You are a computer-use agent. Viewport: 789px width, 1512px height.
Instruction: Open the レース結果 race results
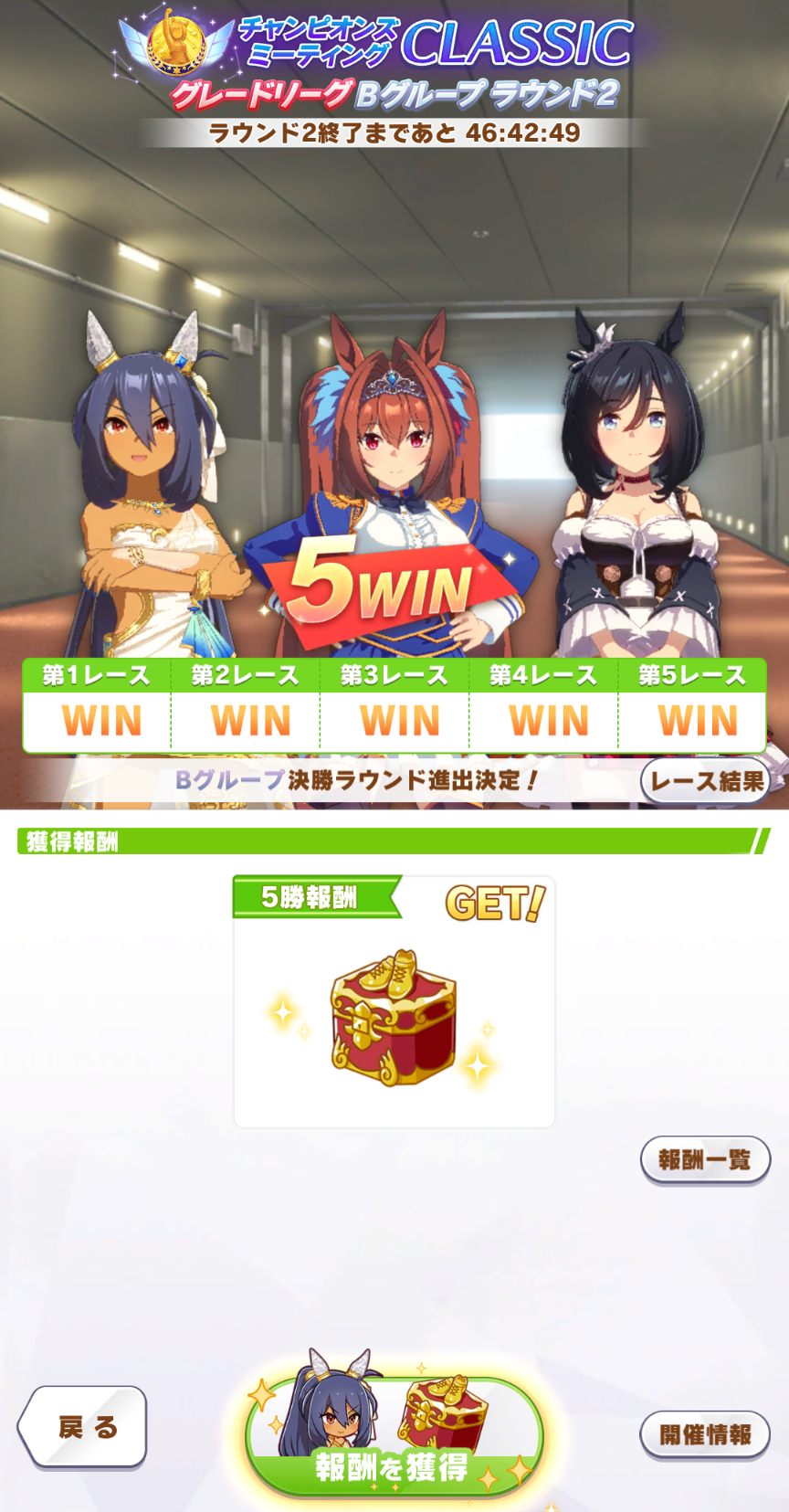tap(705, 781)
